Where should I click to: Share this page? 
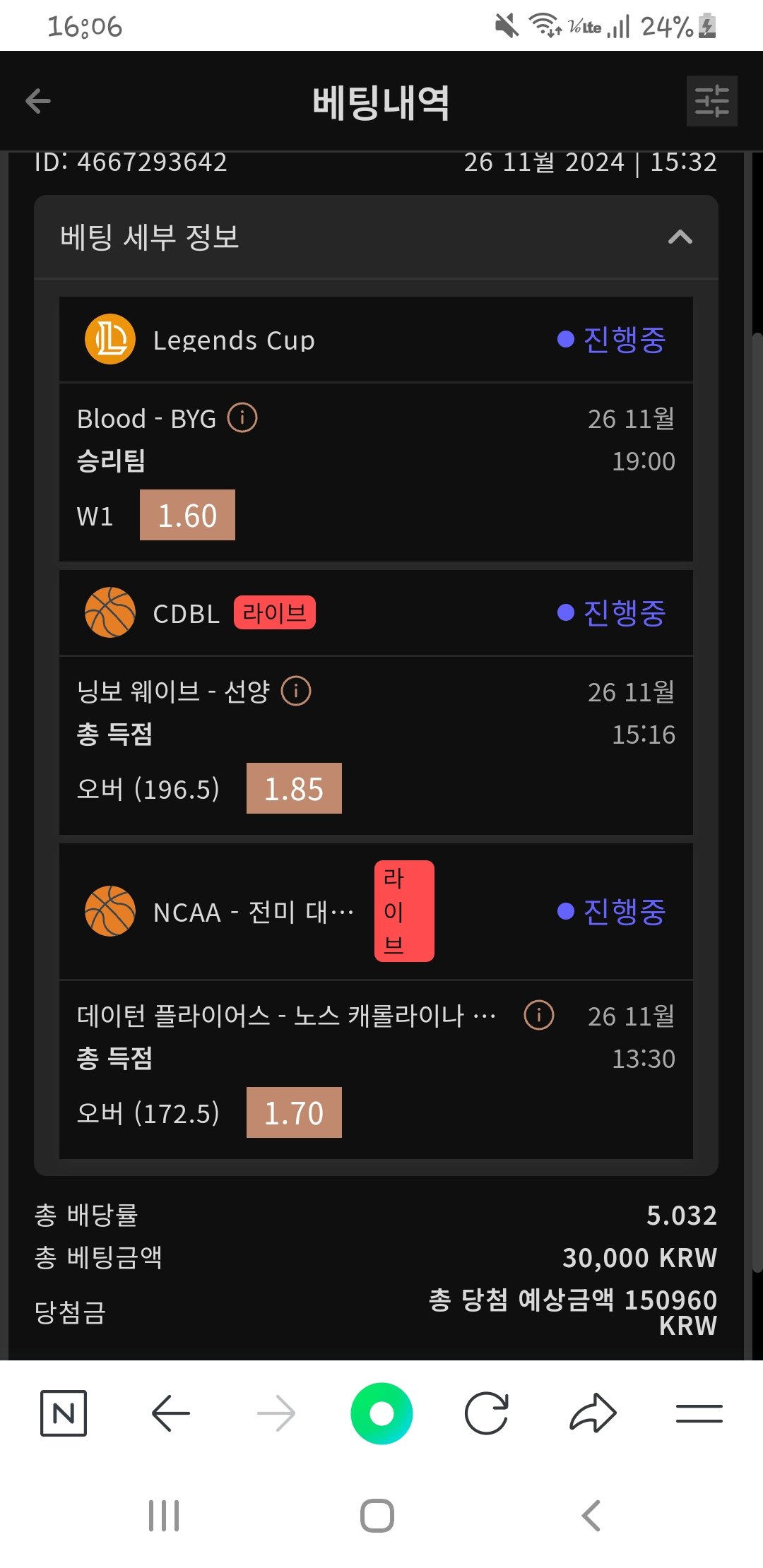click(x=593, y=1413)
